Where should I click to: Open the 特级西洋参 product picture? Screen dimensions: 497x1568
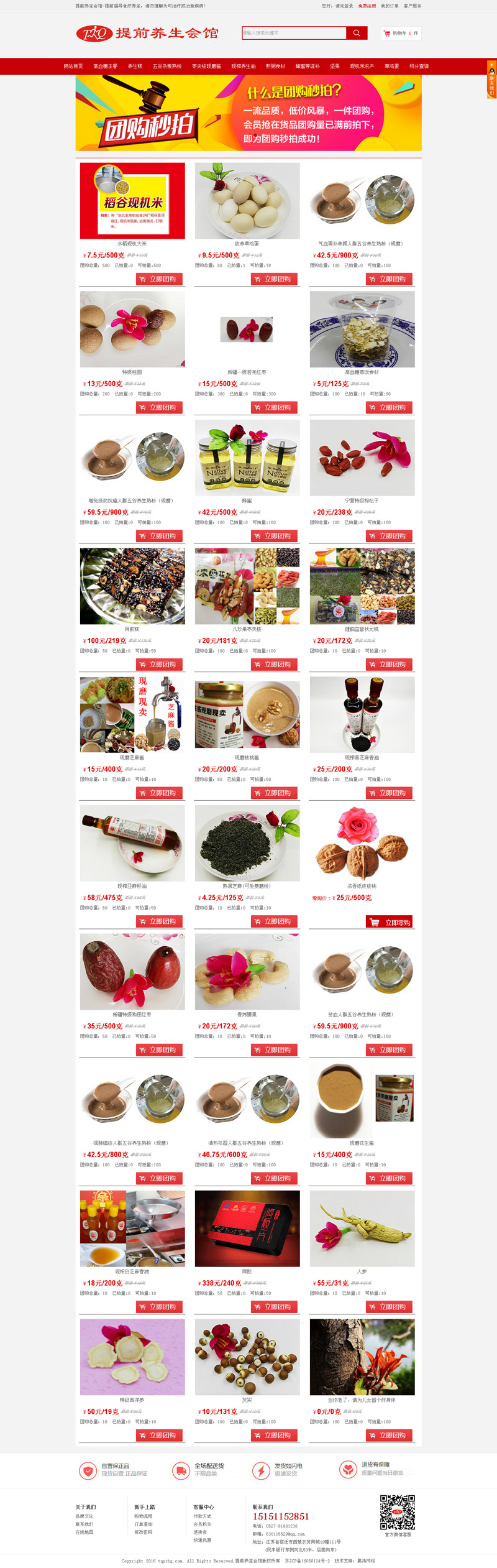(132, 1357)
